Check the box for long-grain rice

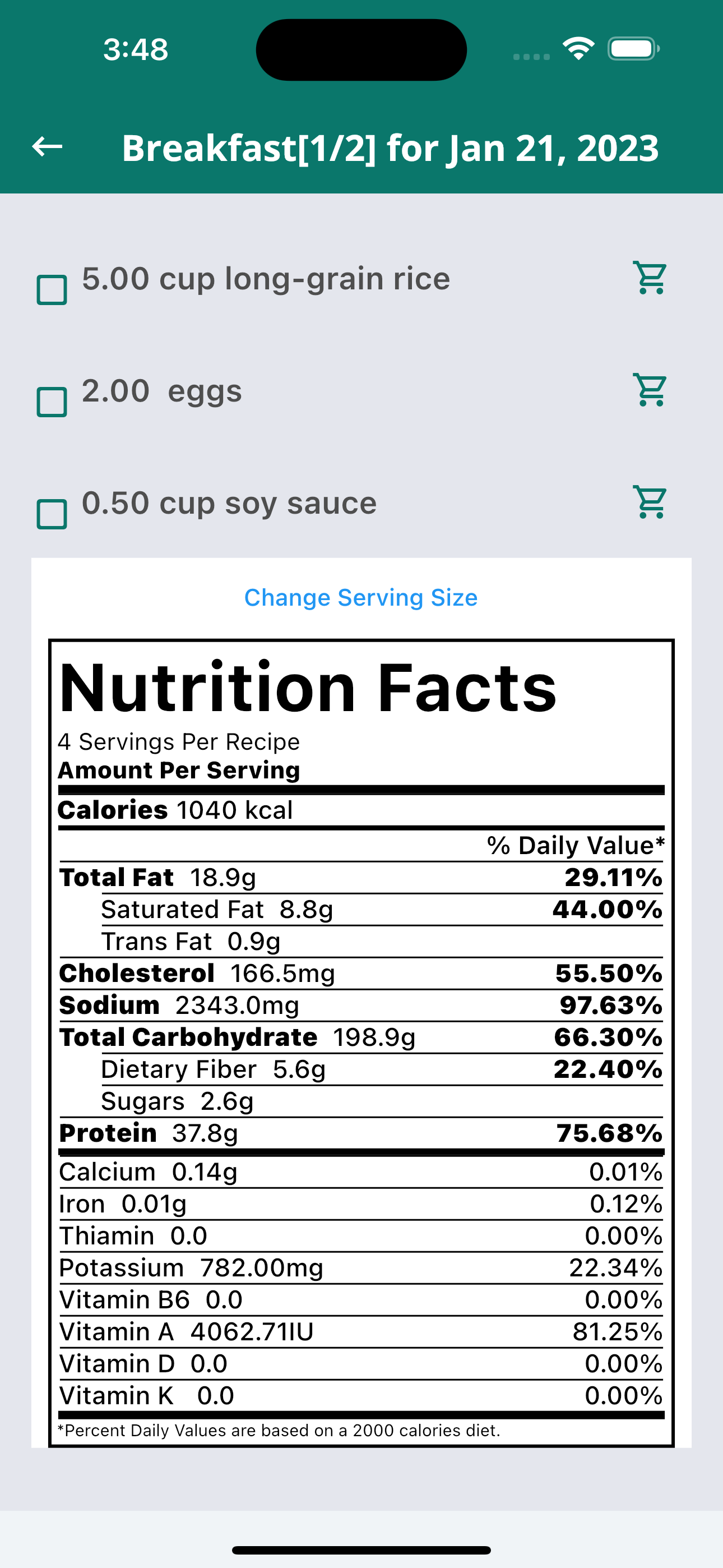coord(52,290)
